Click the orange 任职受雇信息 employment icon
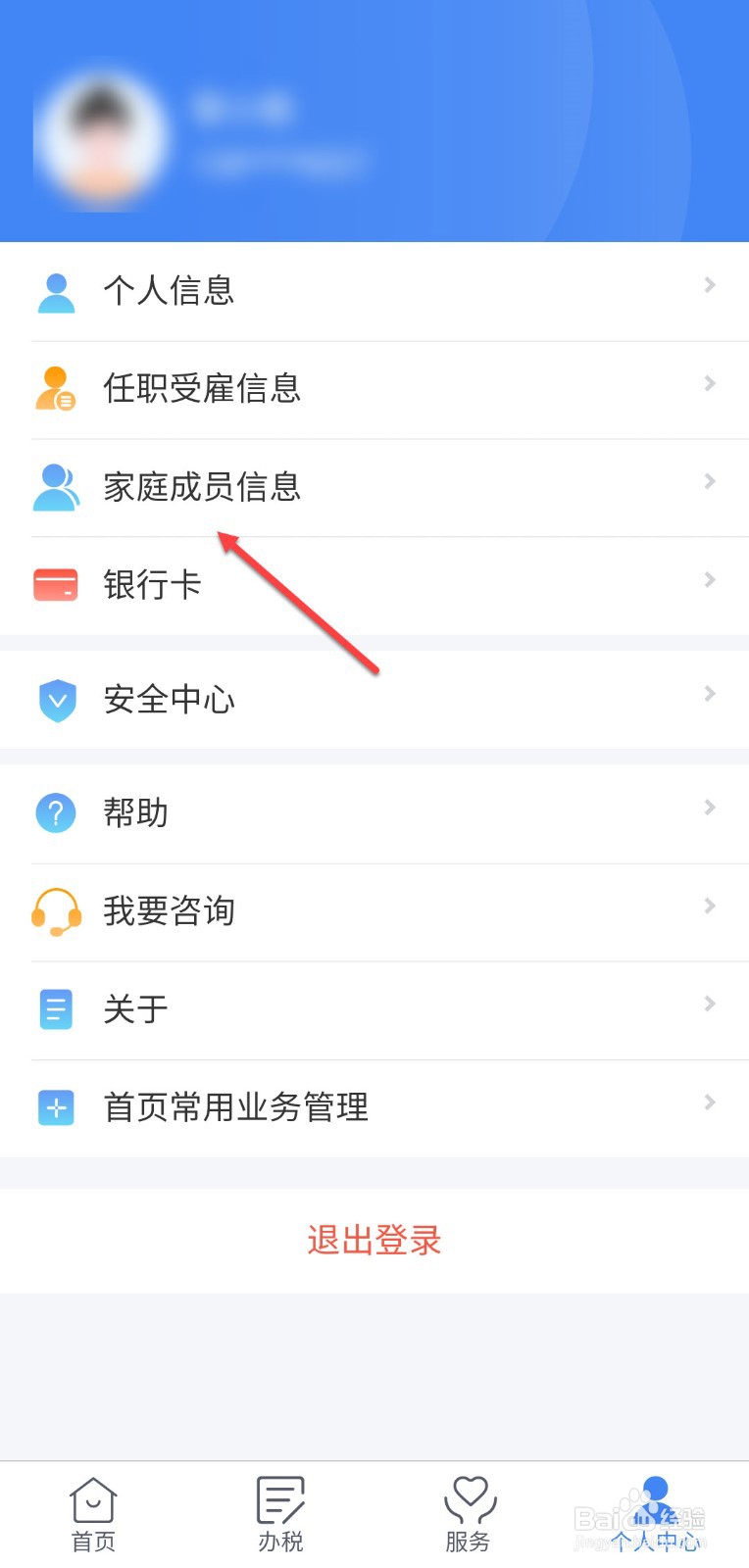This screenshot has height=1568, width=749. pos(56,389)
